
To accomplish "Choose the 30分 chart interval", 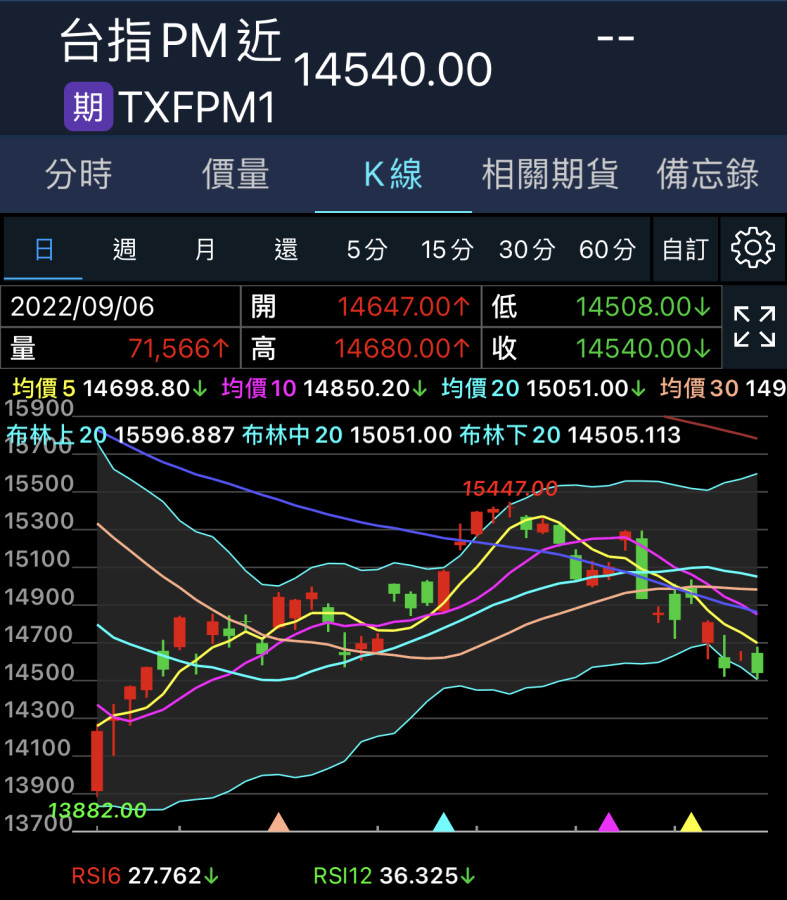I will [527, 249].
